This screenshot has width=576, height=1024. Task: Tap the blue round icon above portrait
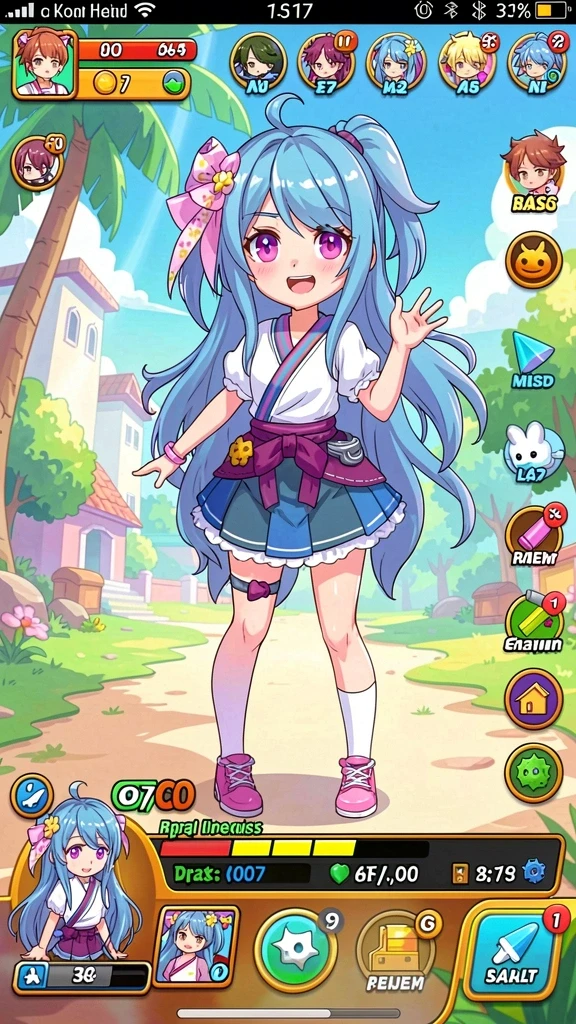coord(32,795)
